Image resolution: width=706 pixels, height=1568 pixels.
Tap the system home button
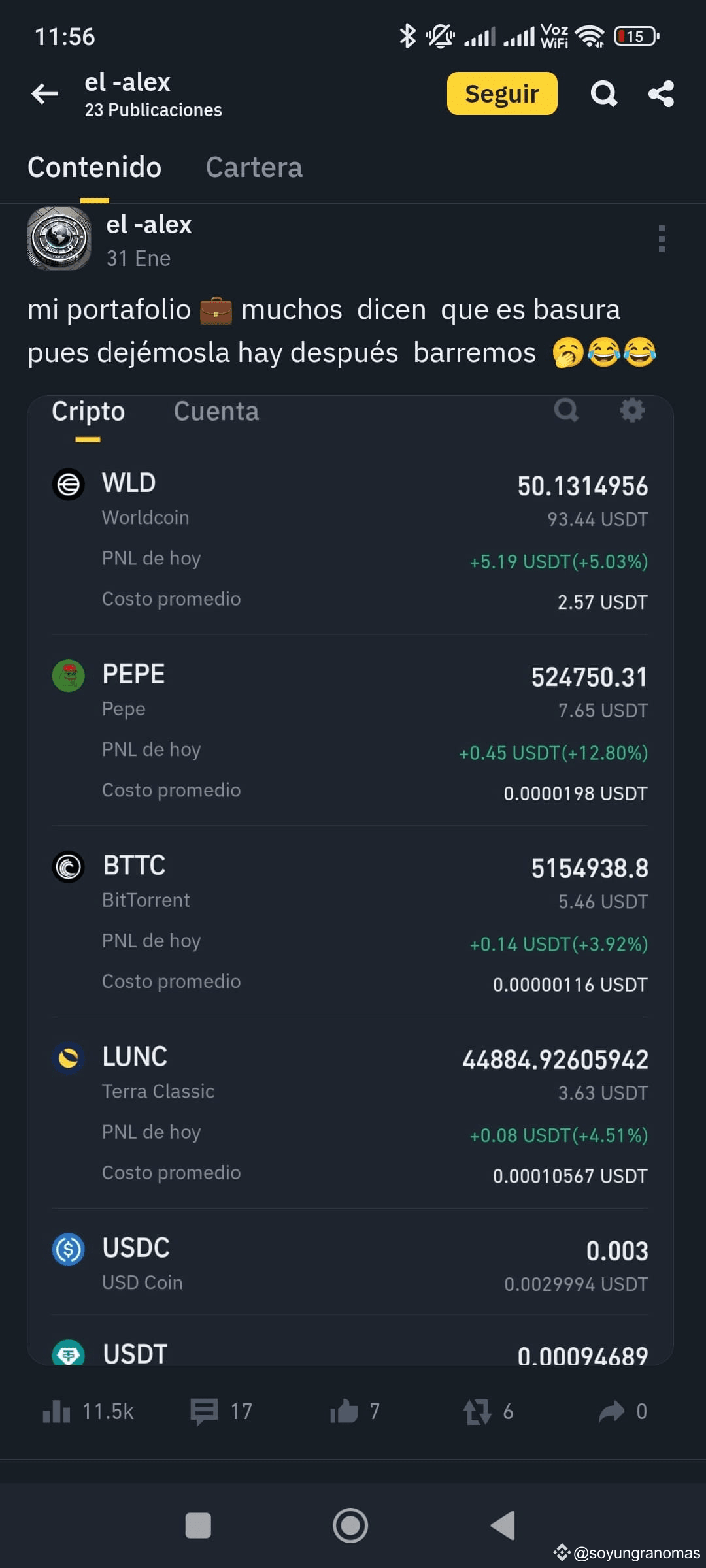tap(350, 1526)
